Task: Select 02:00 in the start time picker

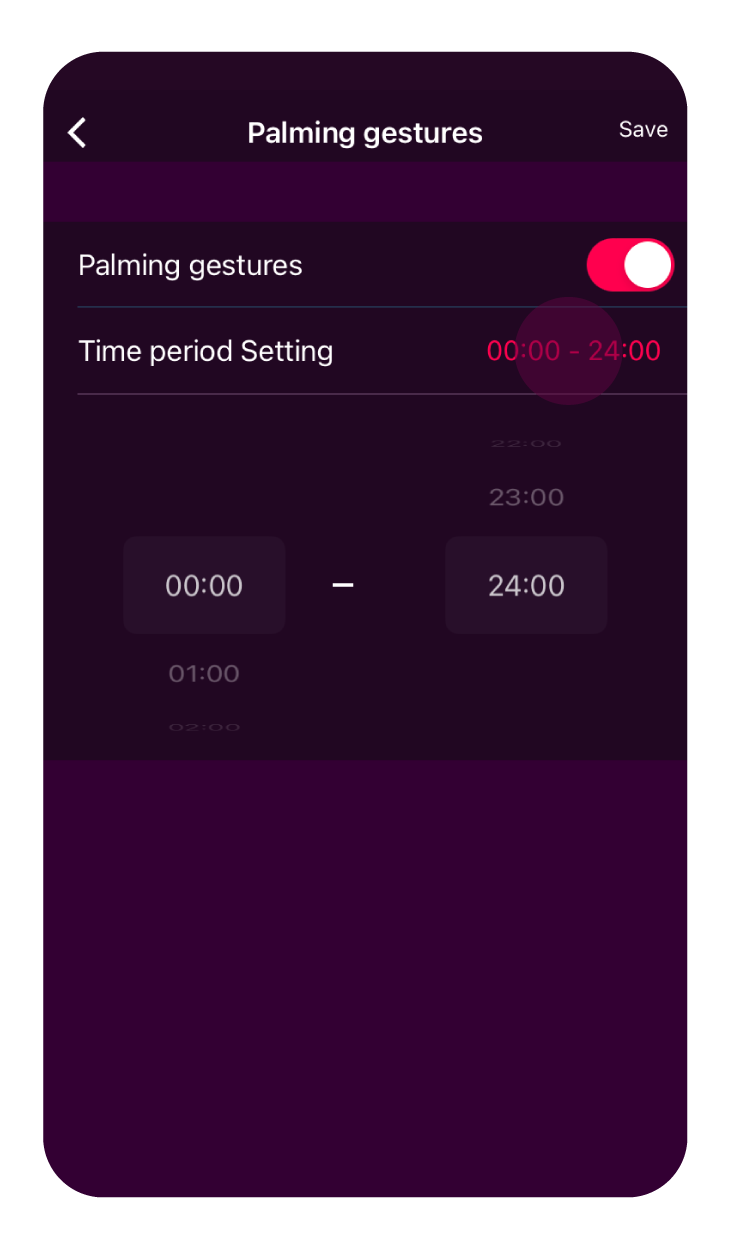Action: tap(204, 727)
